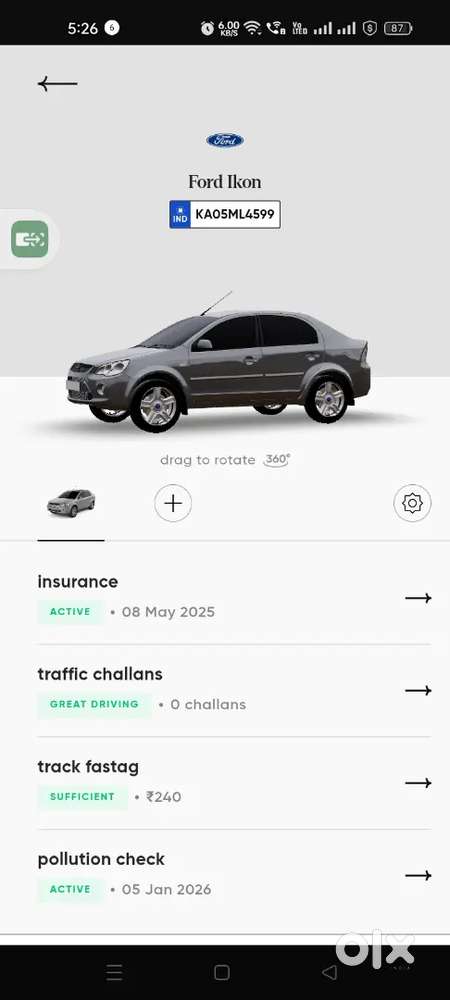Select the Ford Ikon vehicle thumbnail tab
This screenshot has width=450, height=1000.
click(71, 503)
